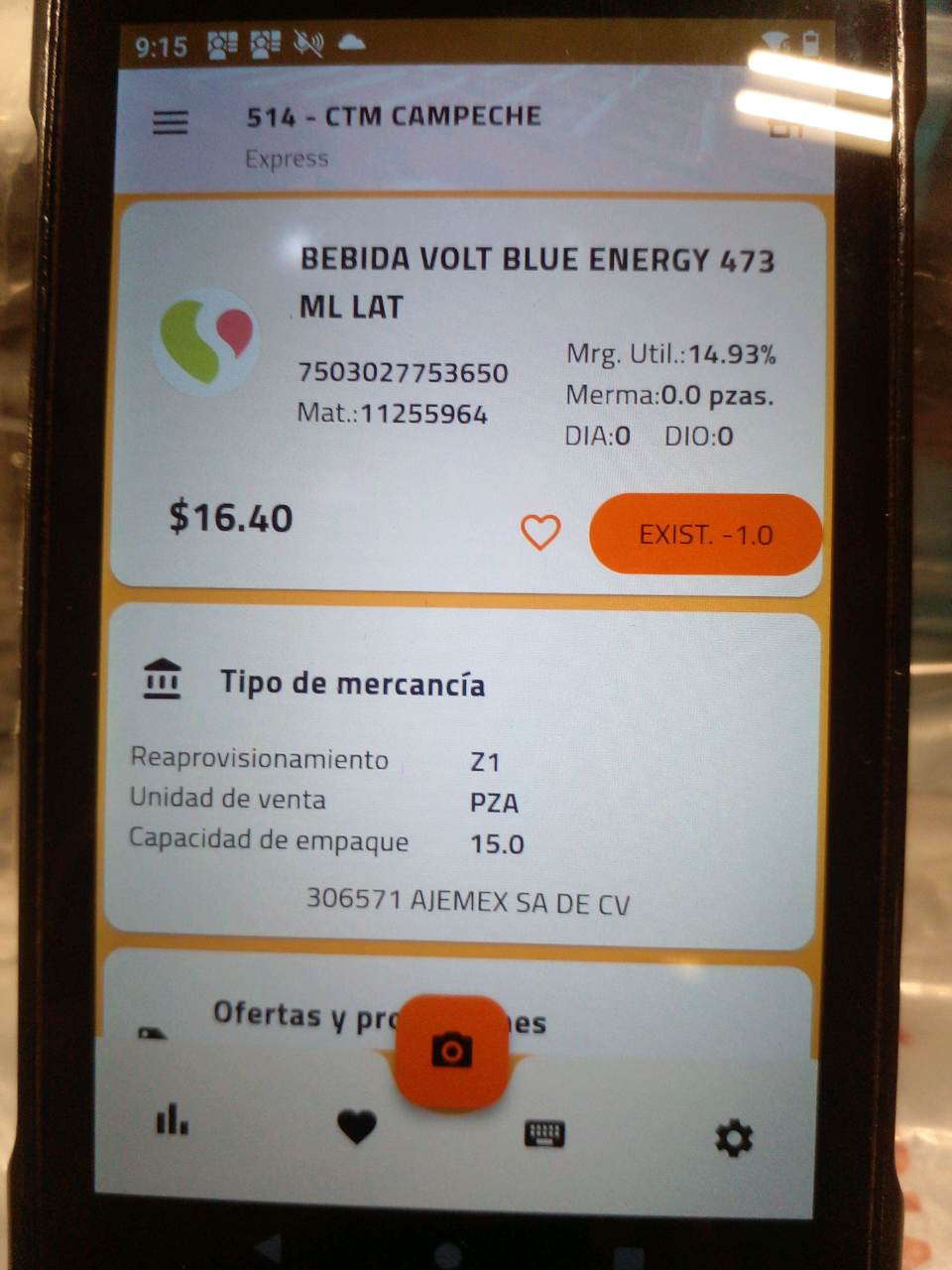Tap the EXIST. -1.0 stock button
The width and height of the screenshot is (952, 1270).
click(705, 535)
